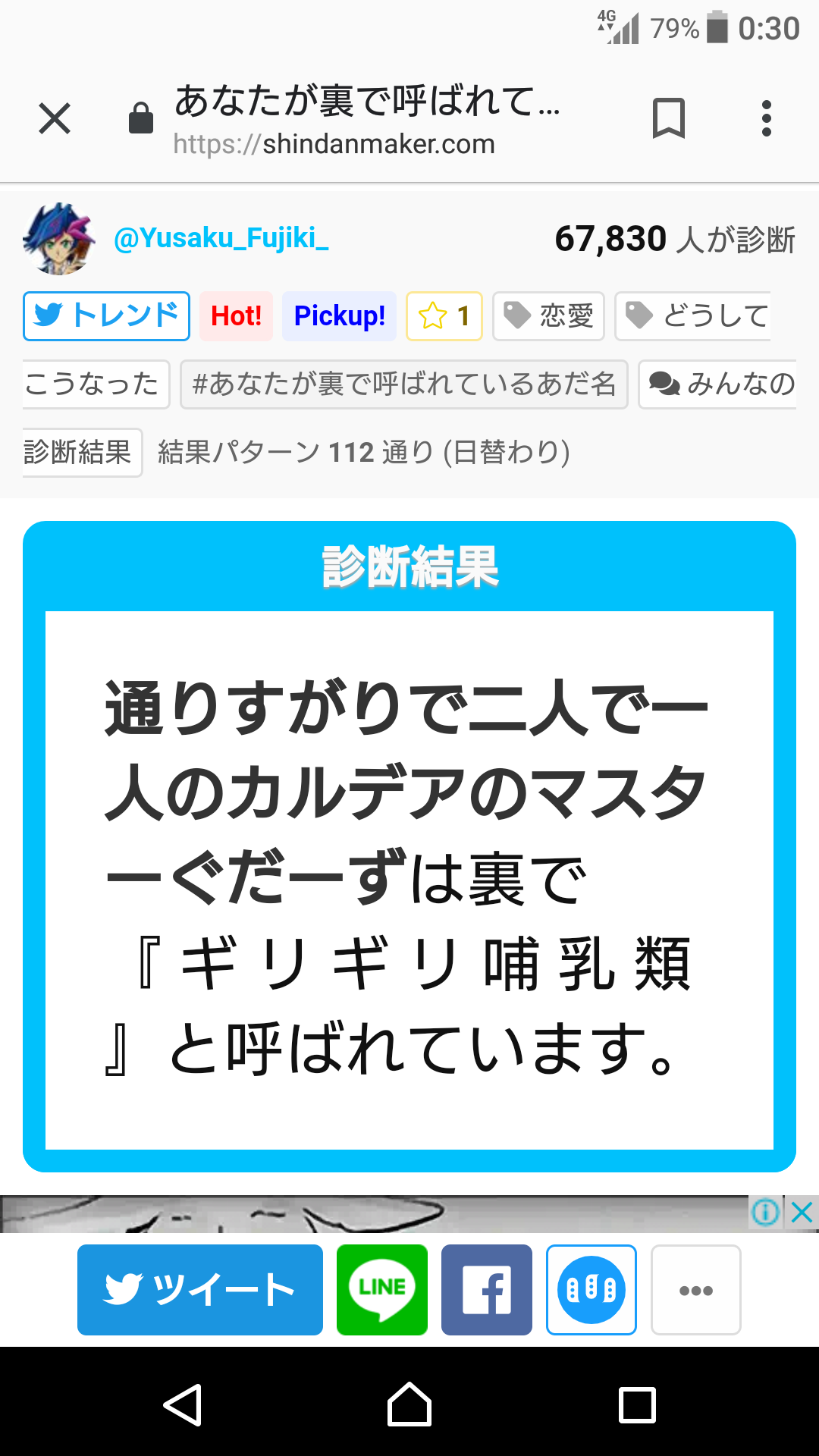
Task: Share the result on Facebook
Action: click(487, 1289)
